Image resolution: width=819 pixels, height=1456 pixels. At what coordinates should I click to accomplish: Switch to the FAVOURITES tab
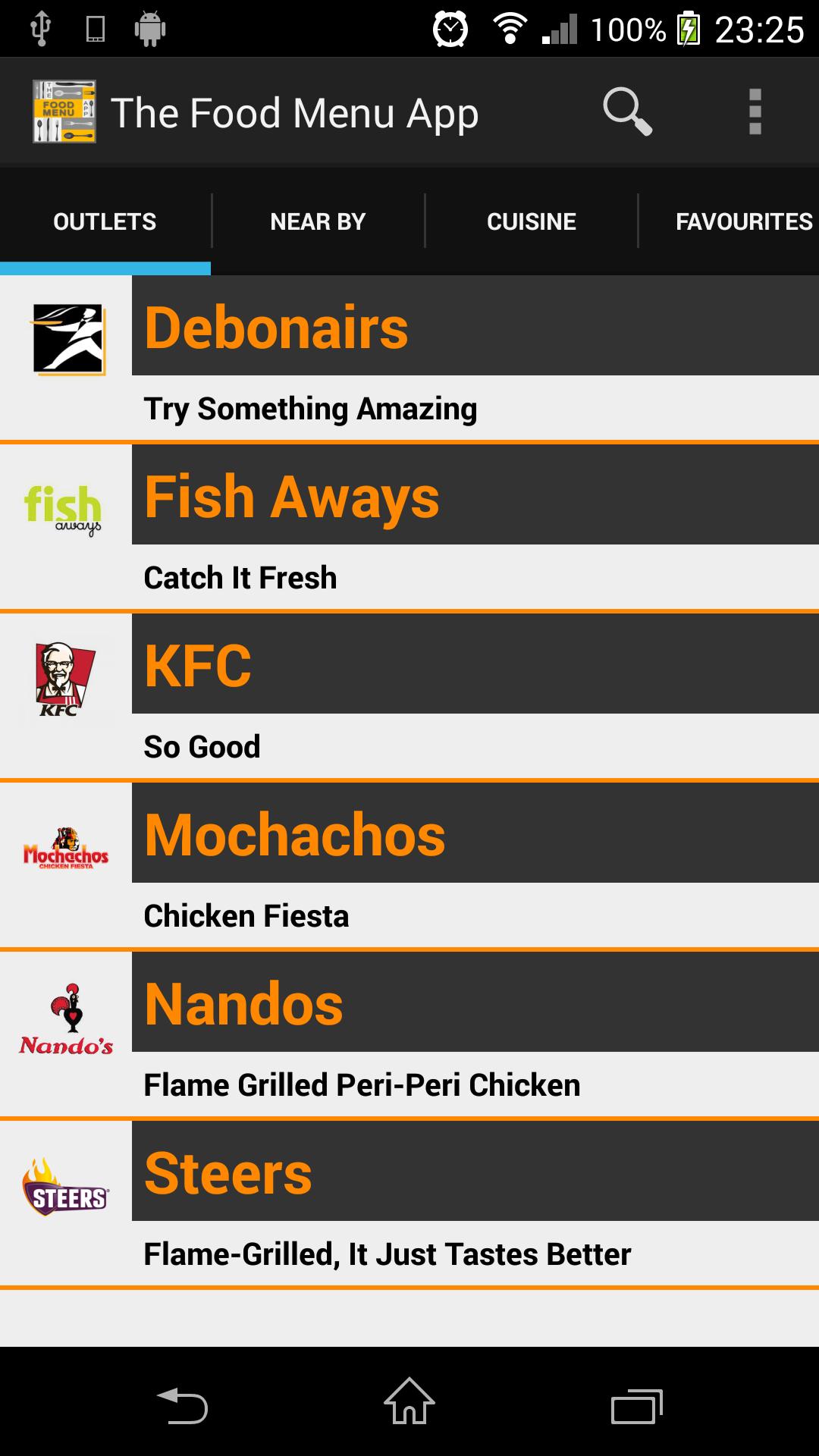click(744, 221)
